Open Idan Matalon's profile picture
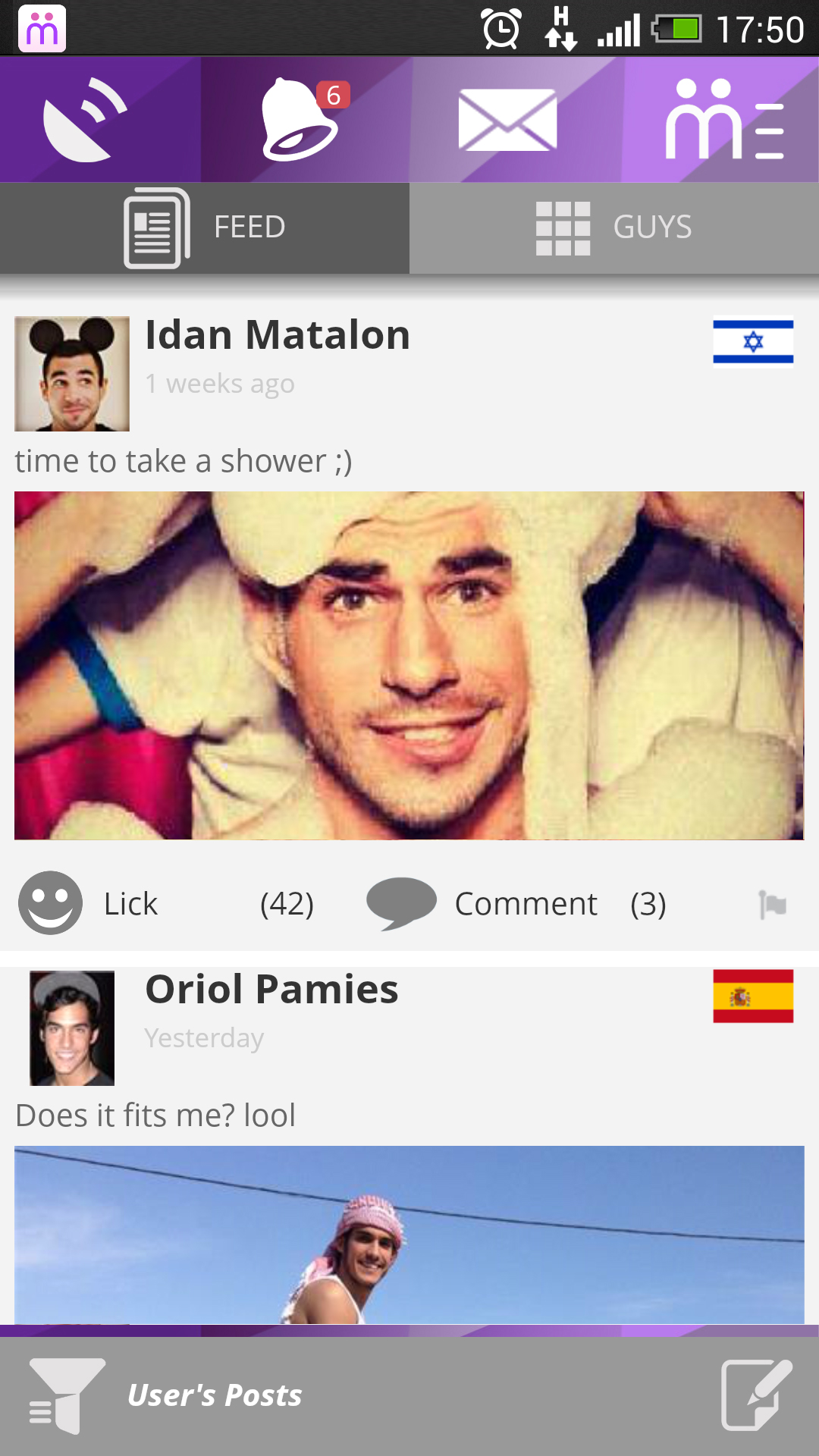 72,374
